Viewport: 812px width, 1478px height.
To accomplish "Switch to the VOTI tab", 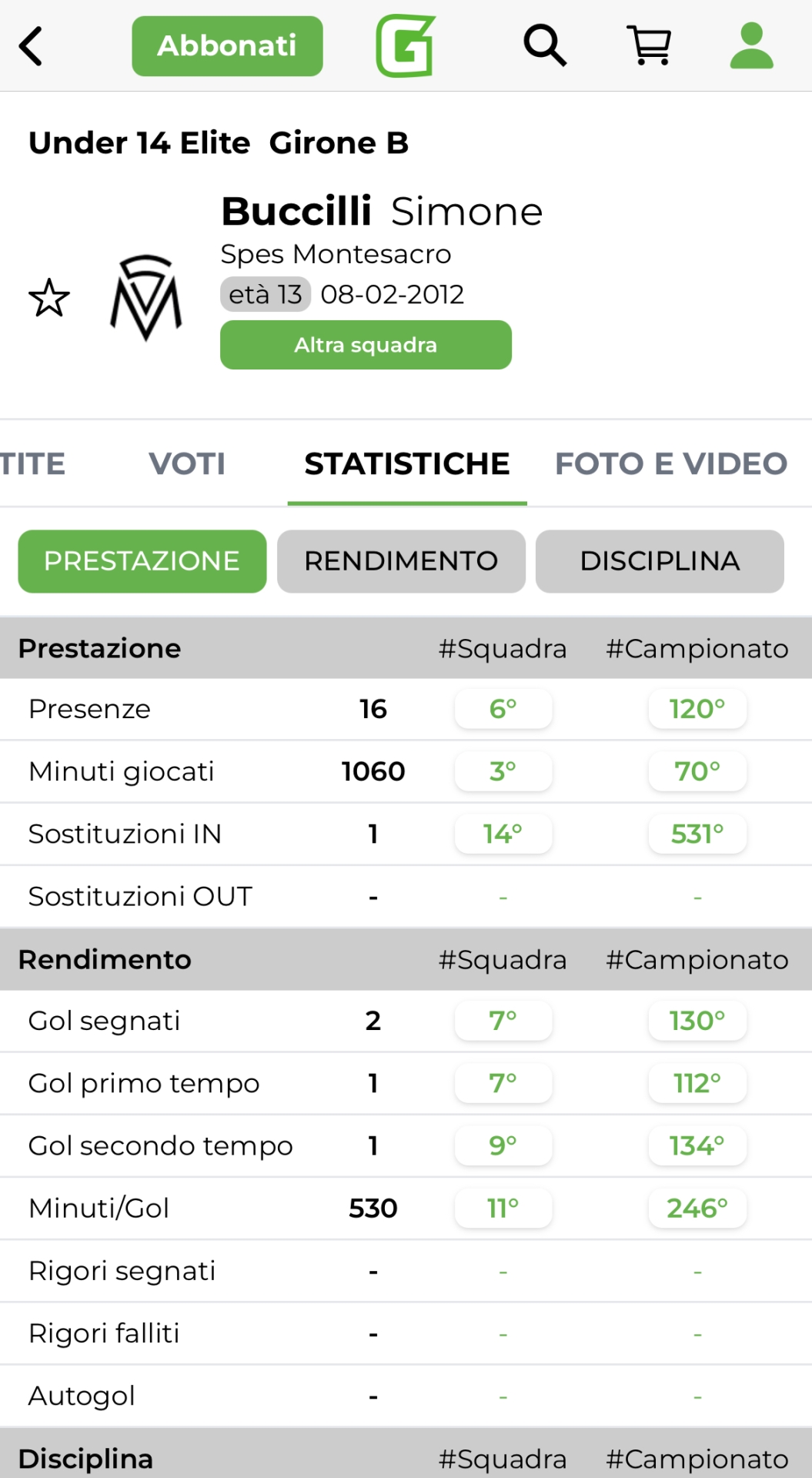I will pos(187,463).
